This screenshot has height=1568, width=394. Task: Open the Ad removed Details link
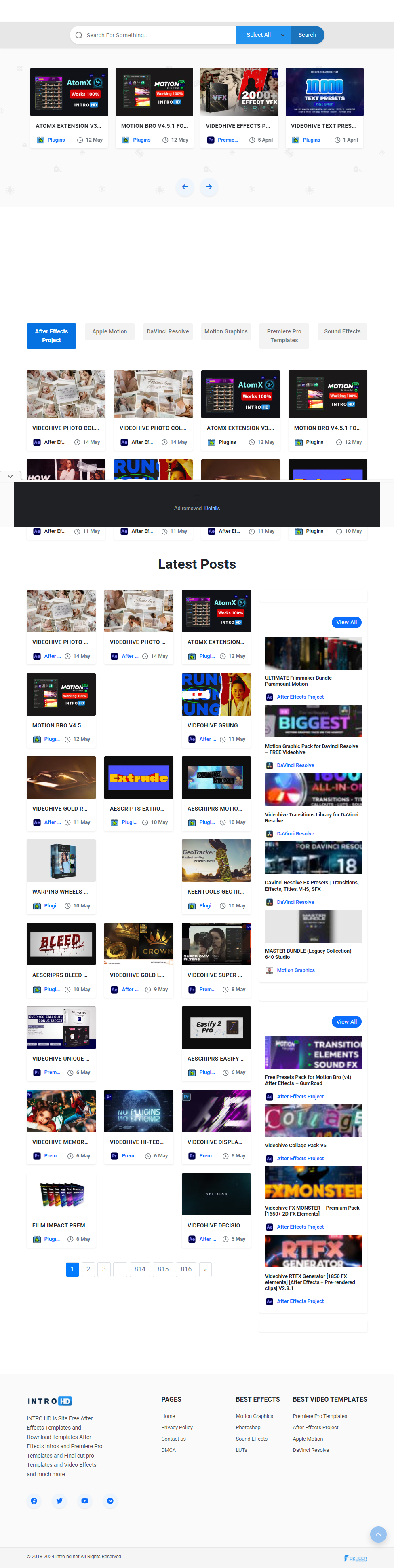212,508
